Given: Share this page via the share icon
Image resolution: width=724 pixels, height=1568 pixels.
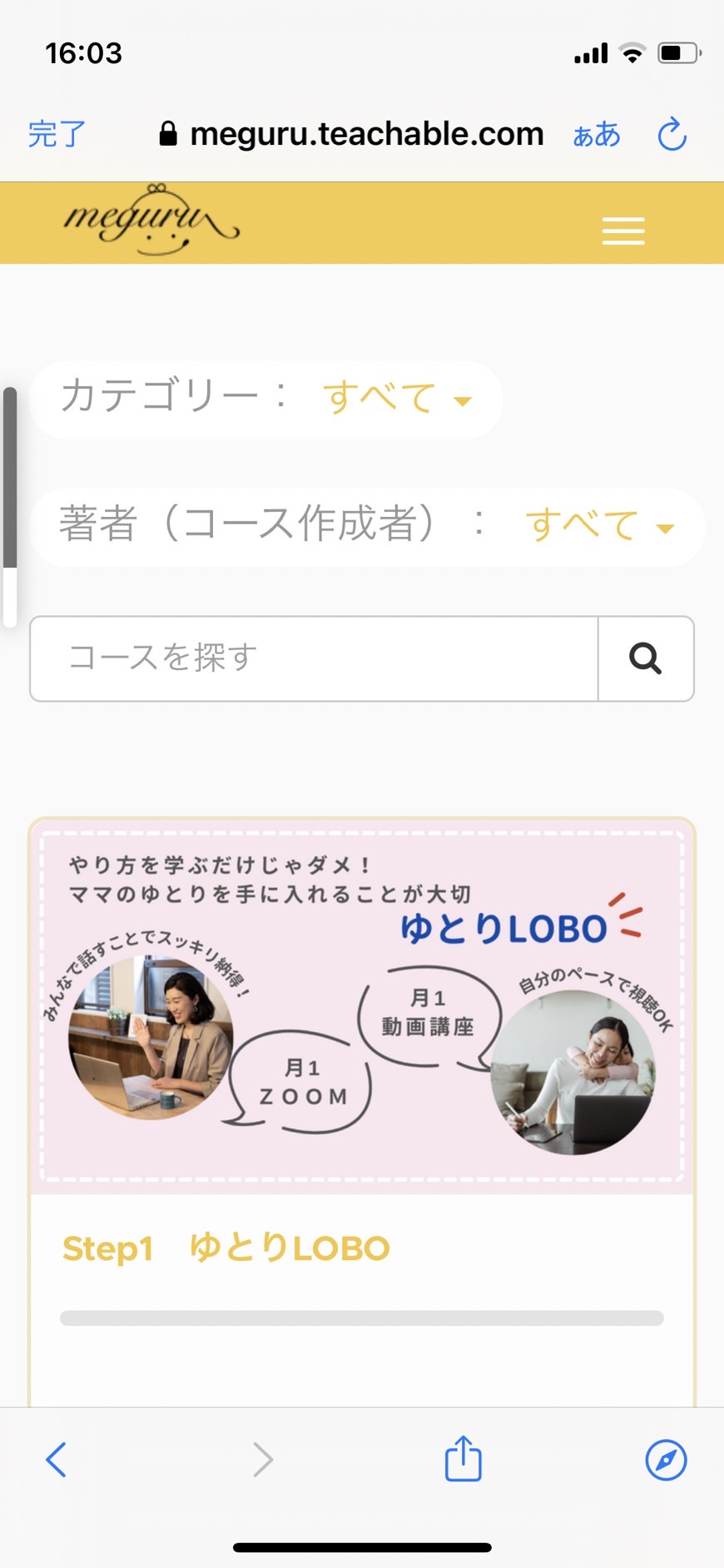Looking at the screenshot, I should (x=464, y=1457).
